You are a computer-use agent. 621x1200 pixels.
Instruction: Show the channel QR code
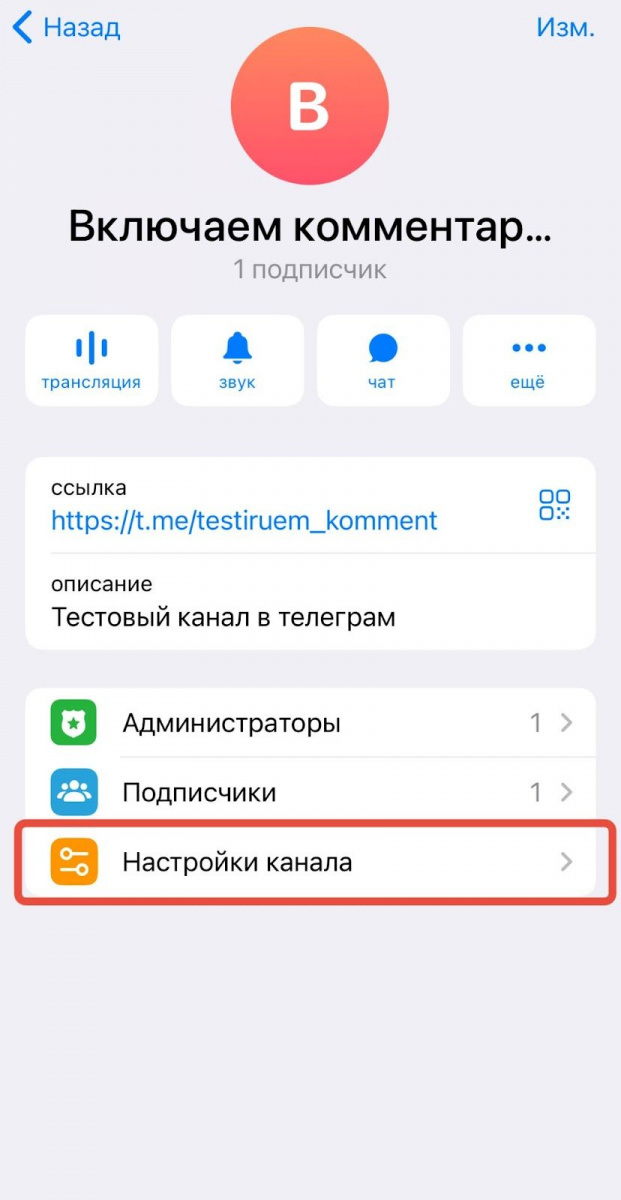[x=554, y=505]
